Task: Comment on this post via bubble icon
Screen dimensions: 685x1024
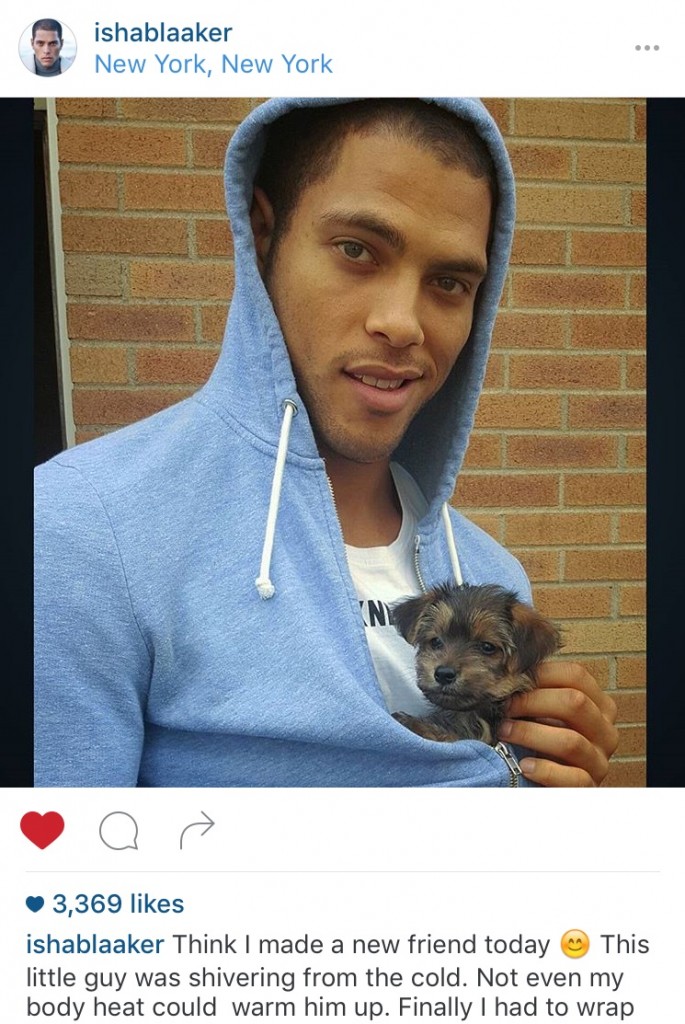Action: 119,830
